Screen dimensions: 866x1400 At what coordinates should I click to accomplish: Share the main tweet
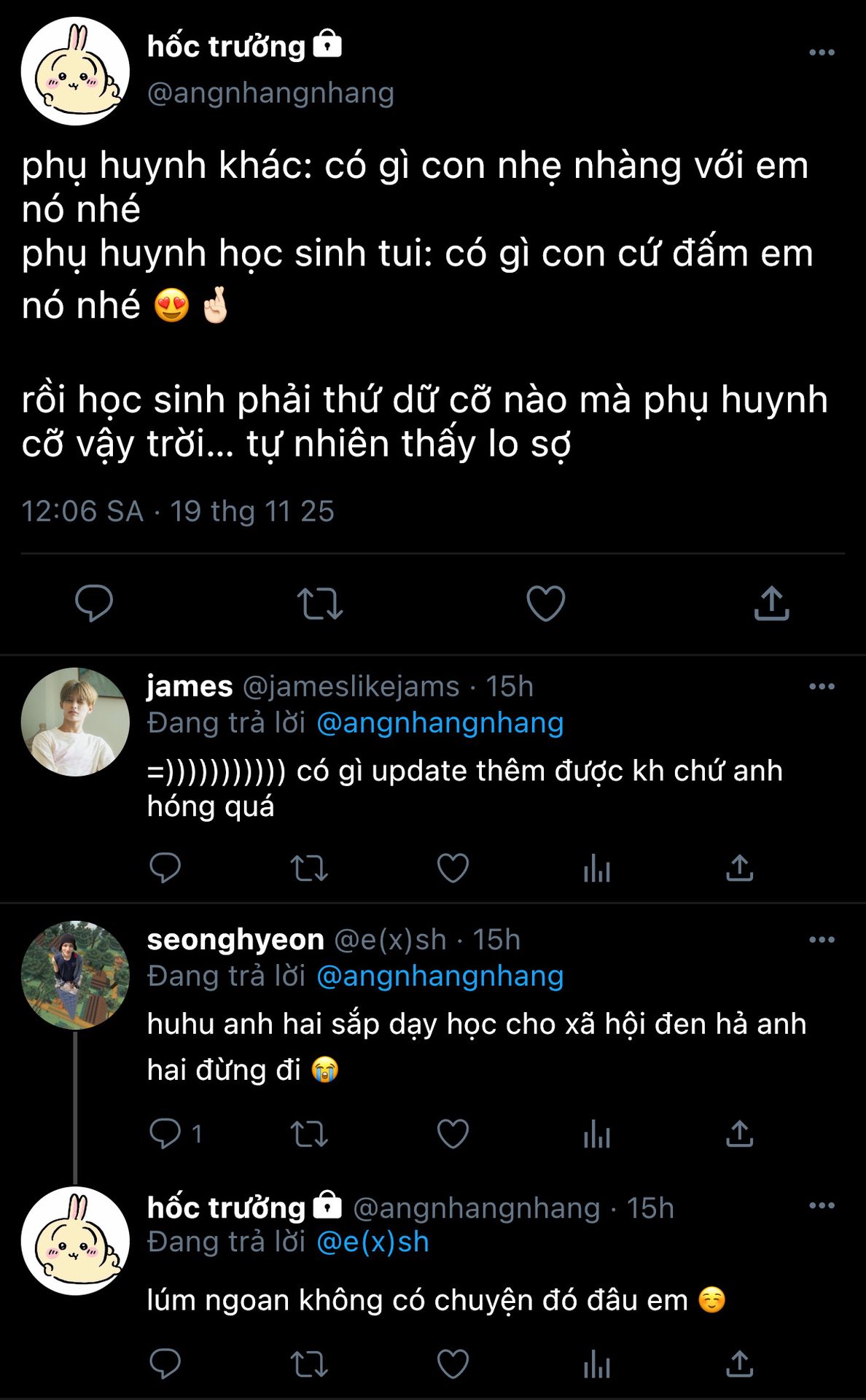(771, 603)
